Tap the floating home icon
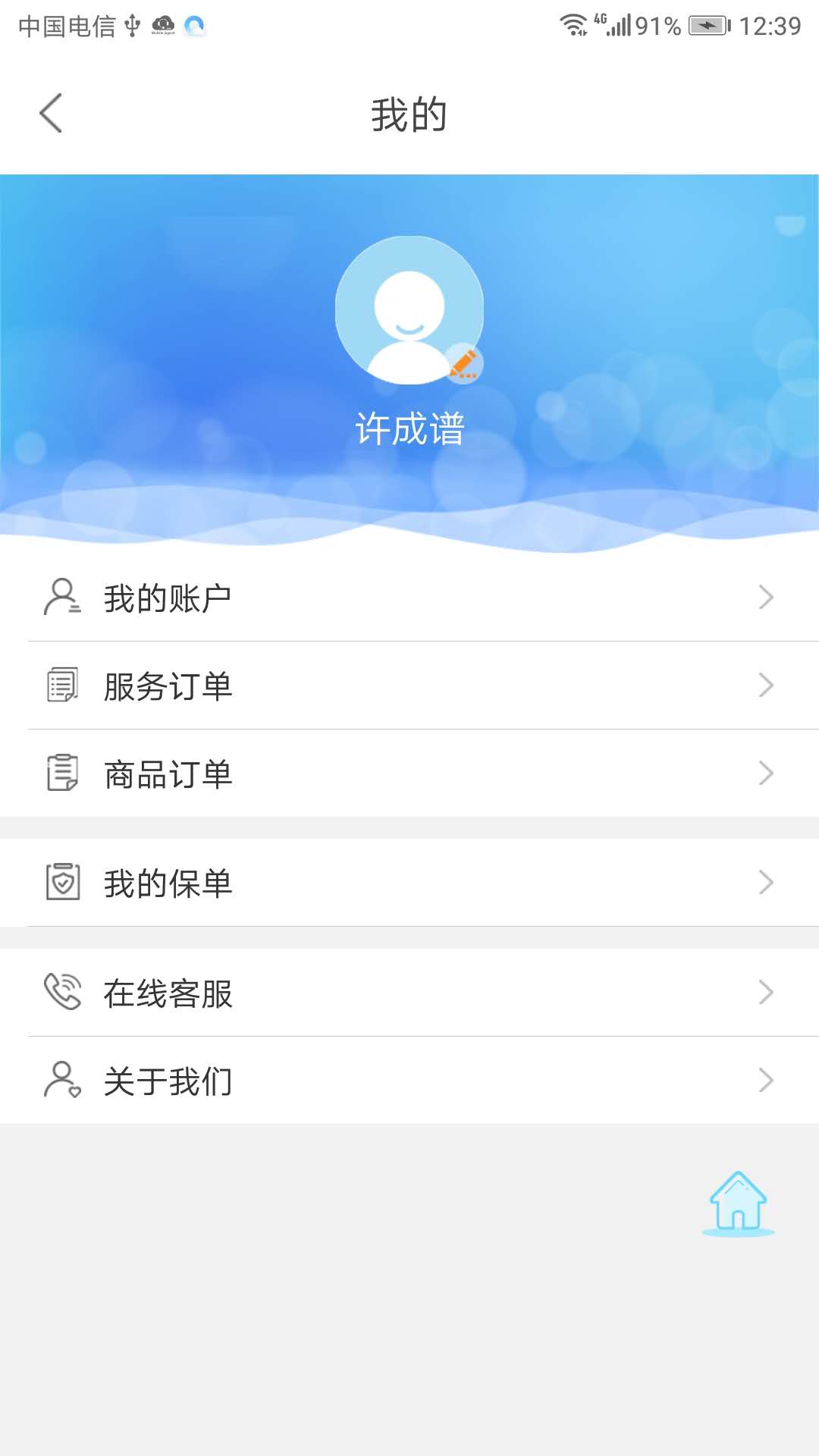 pos(738,1203)
